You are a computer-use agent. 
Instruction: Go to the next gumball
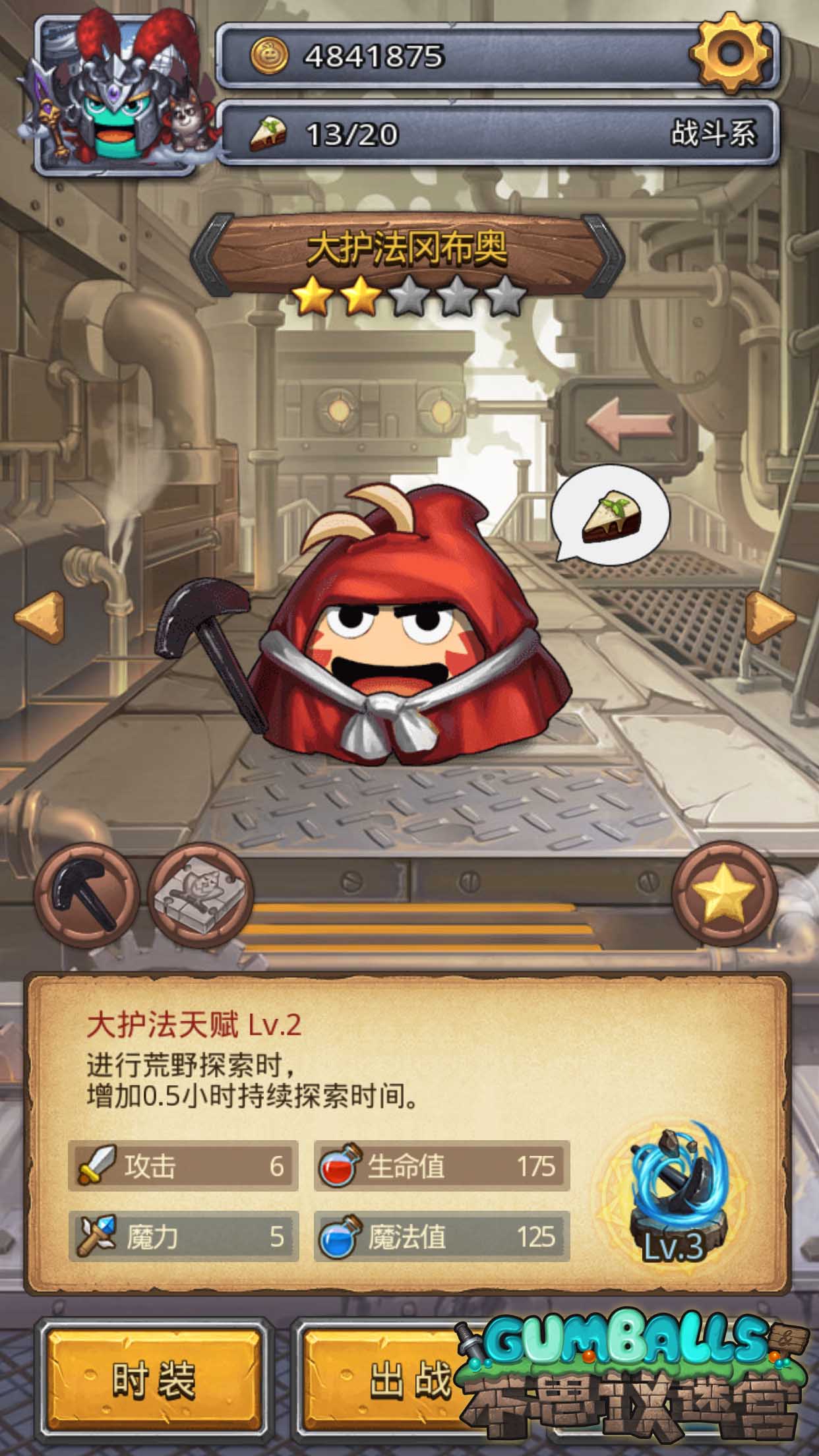pyautogui.click(x=771, y=617)
